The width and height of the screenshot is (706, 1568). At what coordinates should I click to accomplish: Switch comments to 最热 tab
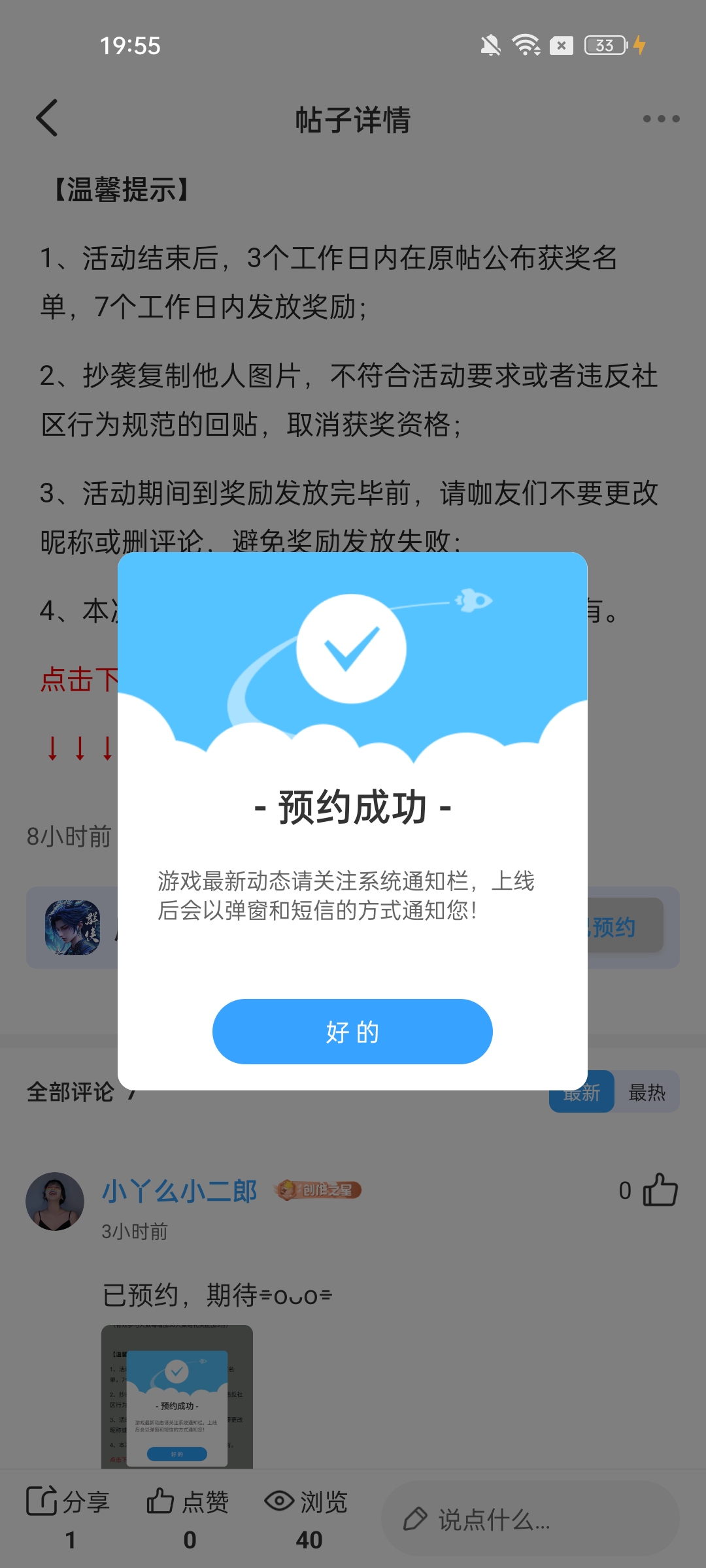647,1092
